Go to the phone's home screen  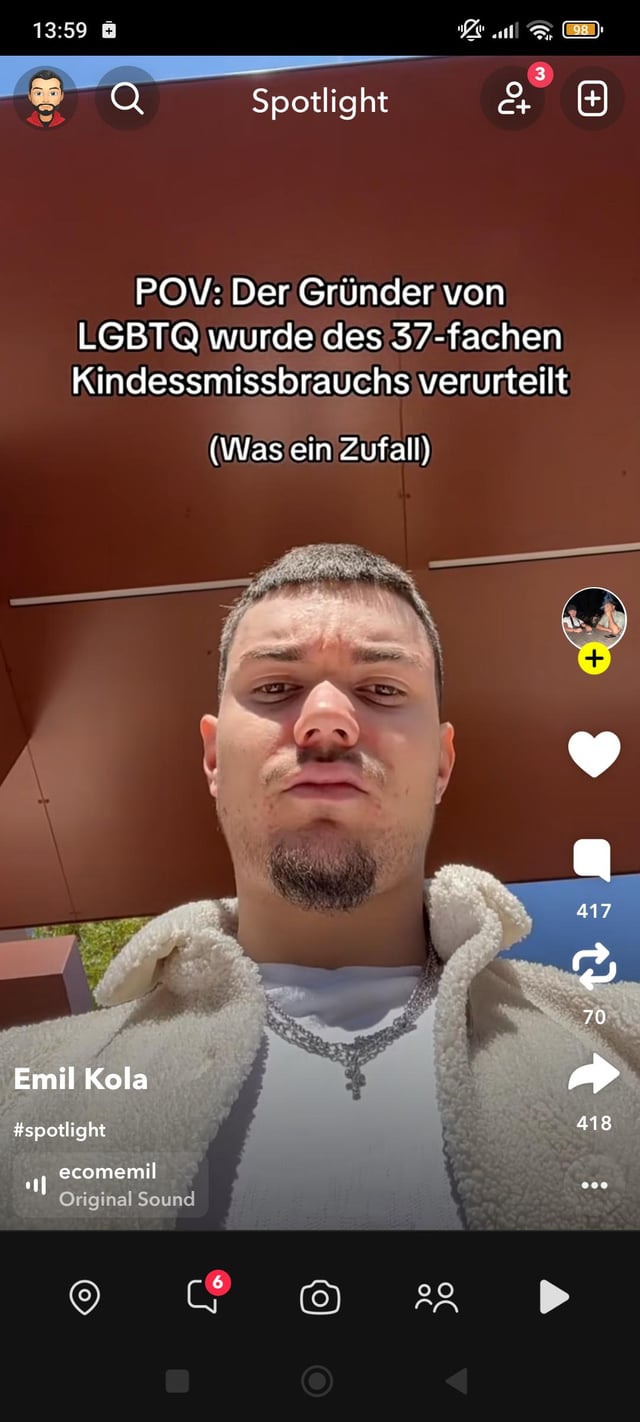click(317, 1382)
